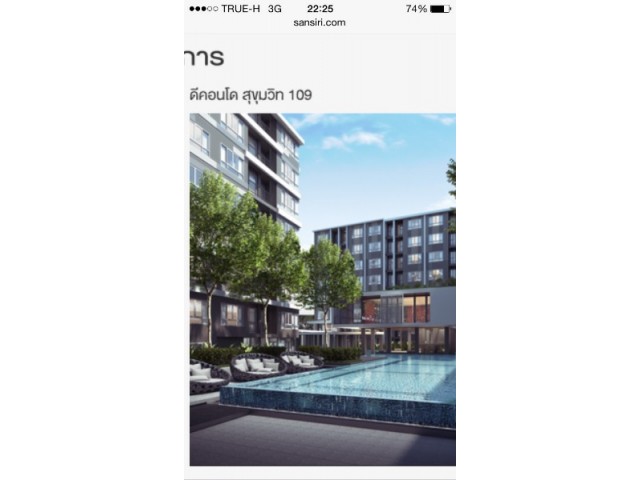Tap the sansiri.com address bar
The image size is (640, 480).
click(320, 22)
